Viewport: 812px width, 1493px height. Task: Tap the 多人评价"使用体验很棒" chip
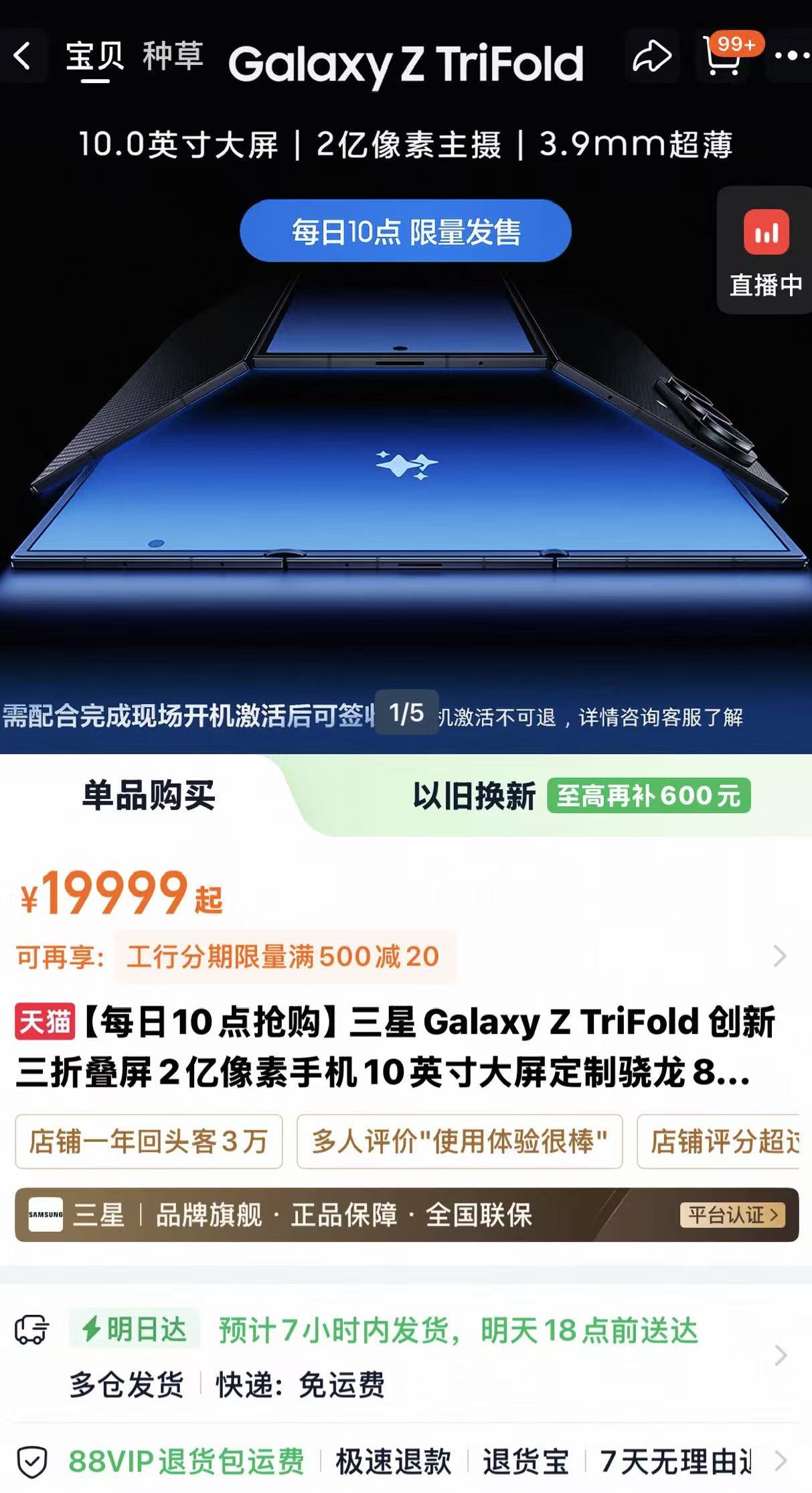coord(459,1141)
